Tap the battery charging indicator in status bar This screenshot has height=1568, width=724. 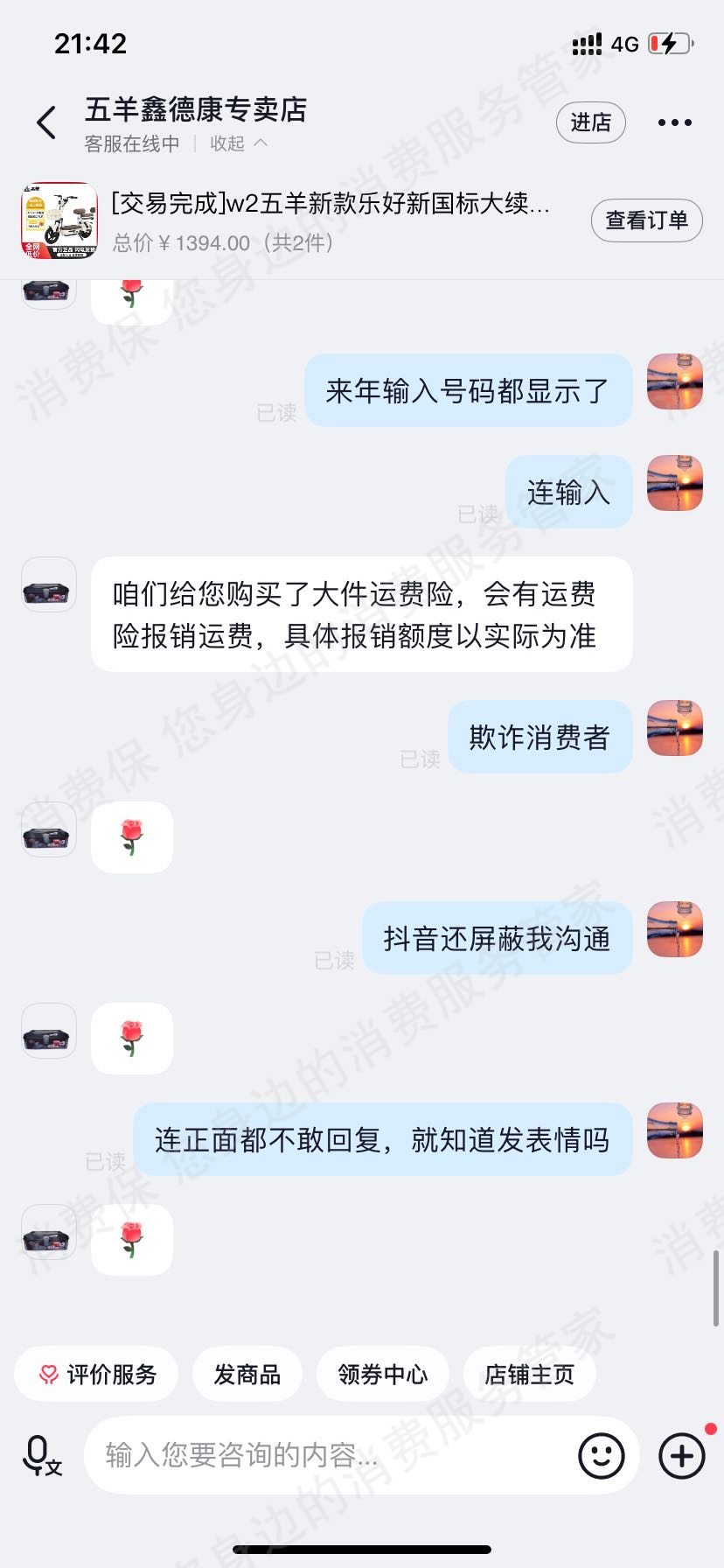point(669,42)
